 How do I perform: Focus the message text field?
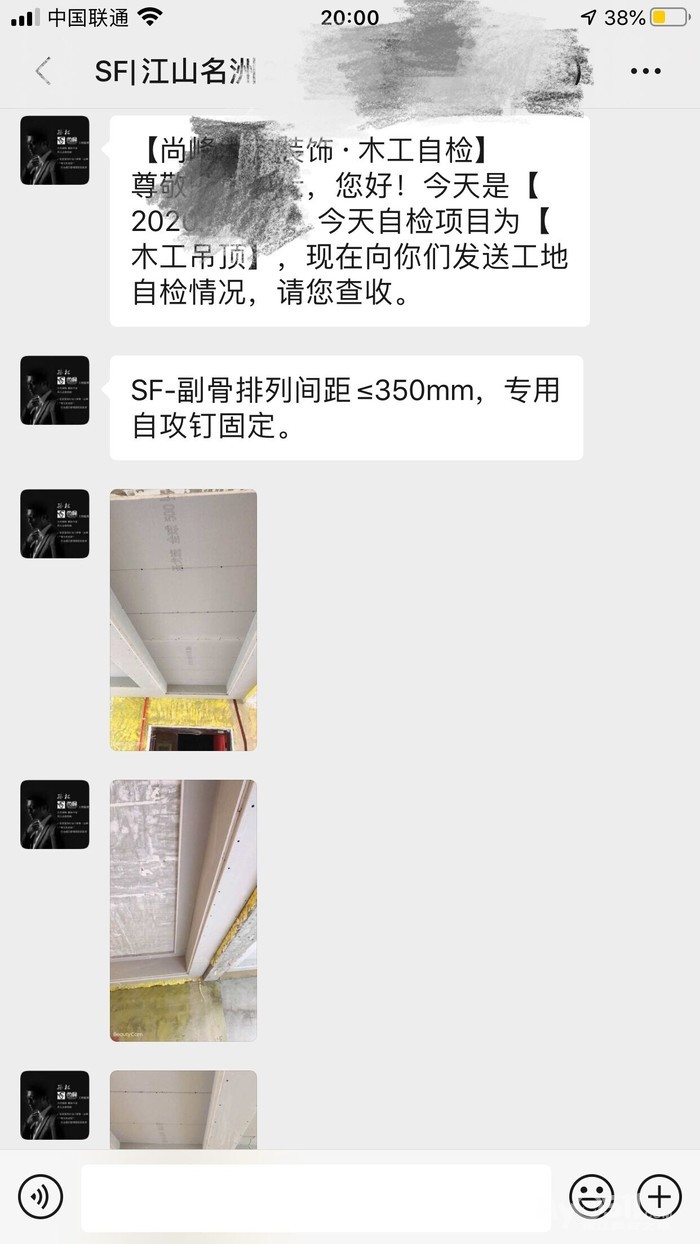click(315, 1197)
